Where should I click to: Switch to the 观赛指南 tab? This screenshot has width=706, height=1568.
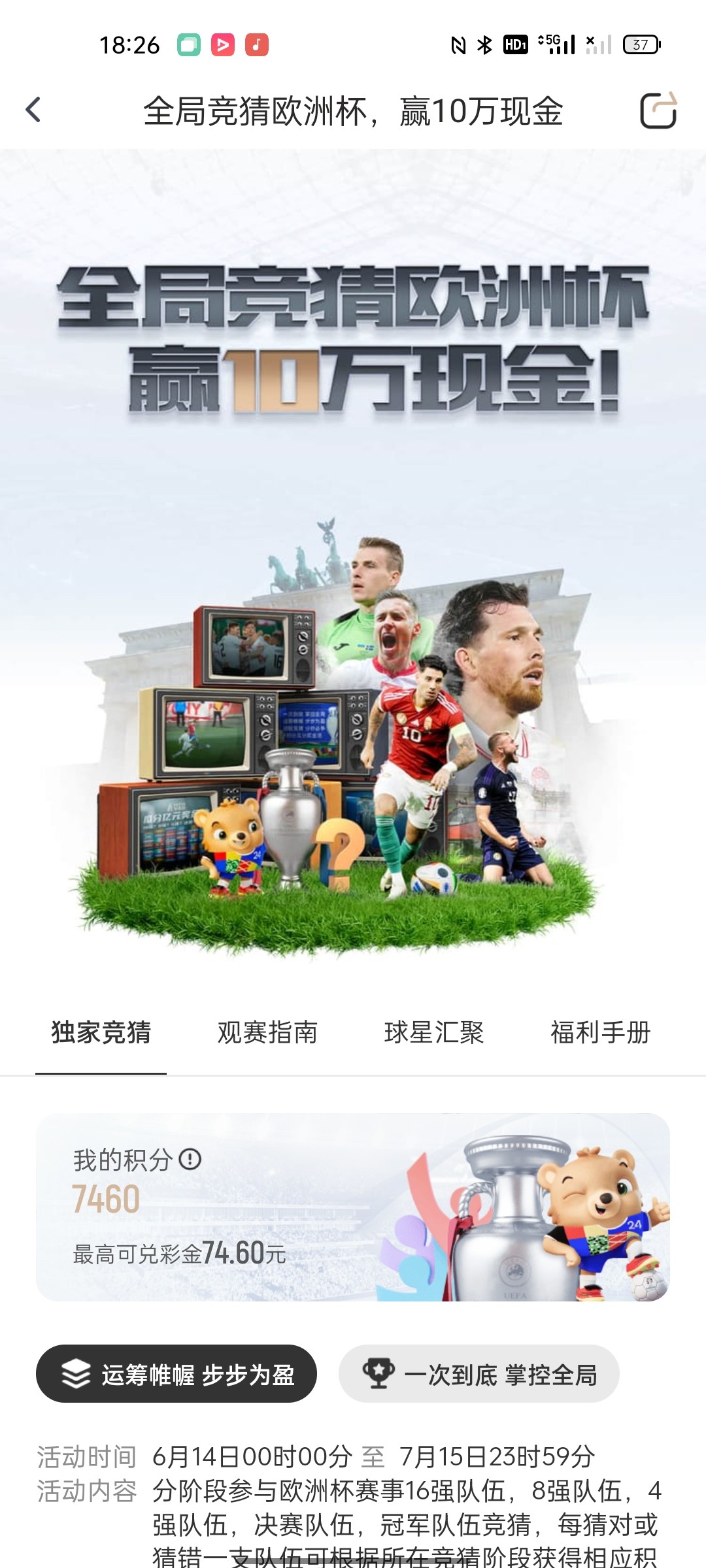[x=267, y=1033]
